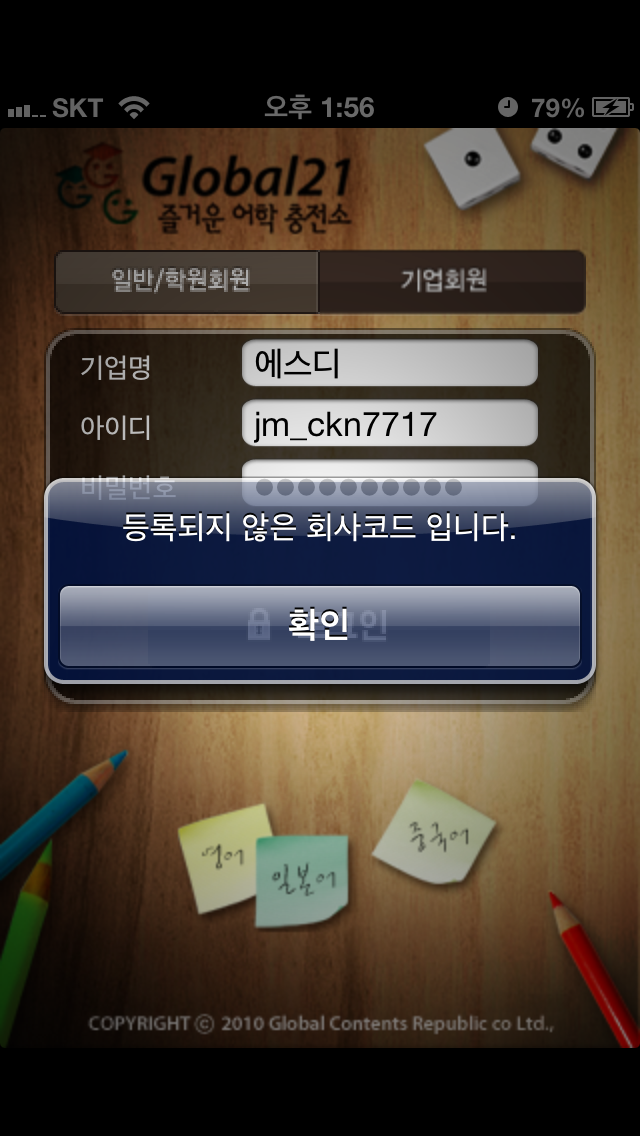This screenshot has width=640, height=1136.
Task: Edit the 기업명 company name field
Action: coord(390,363)
